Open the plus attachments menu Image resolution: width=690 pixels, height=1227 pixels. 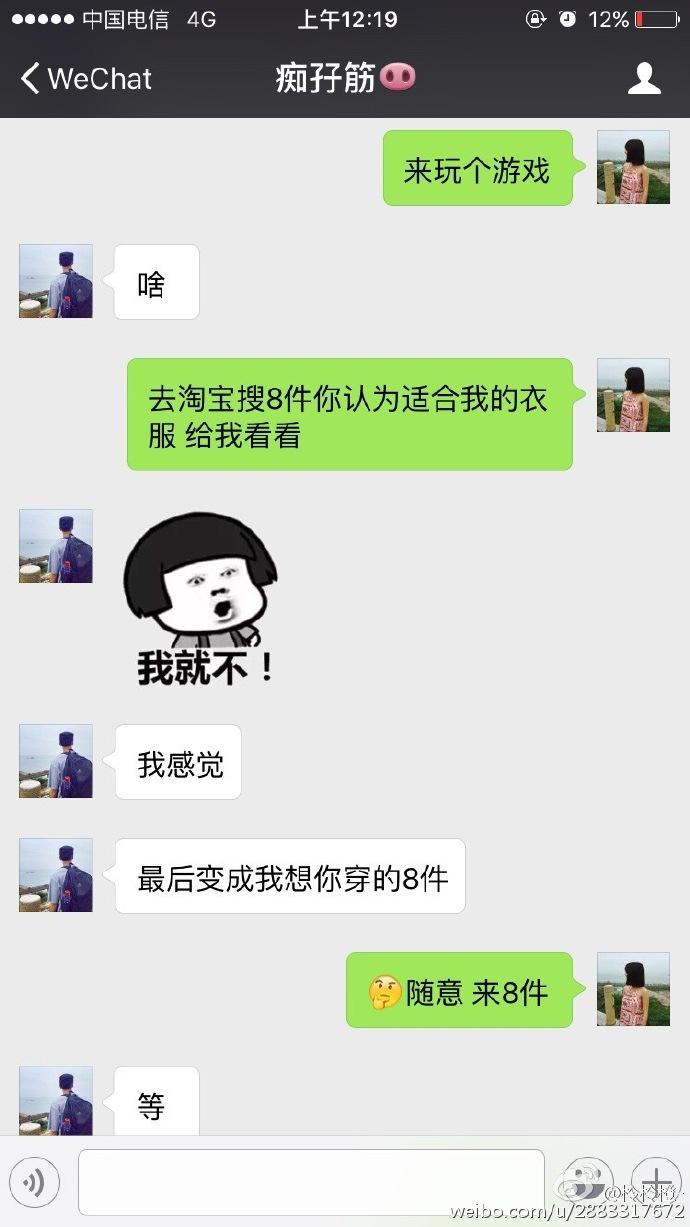(x=655, y=1182)
